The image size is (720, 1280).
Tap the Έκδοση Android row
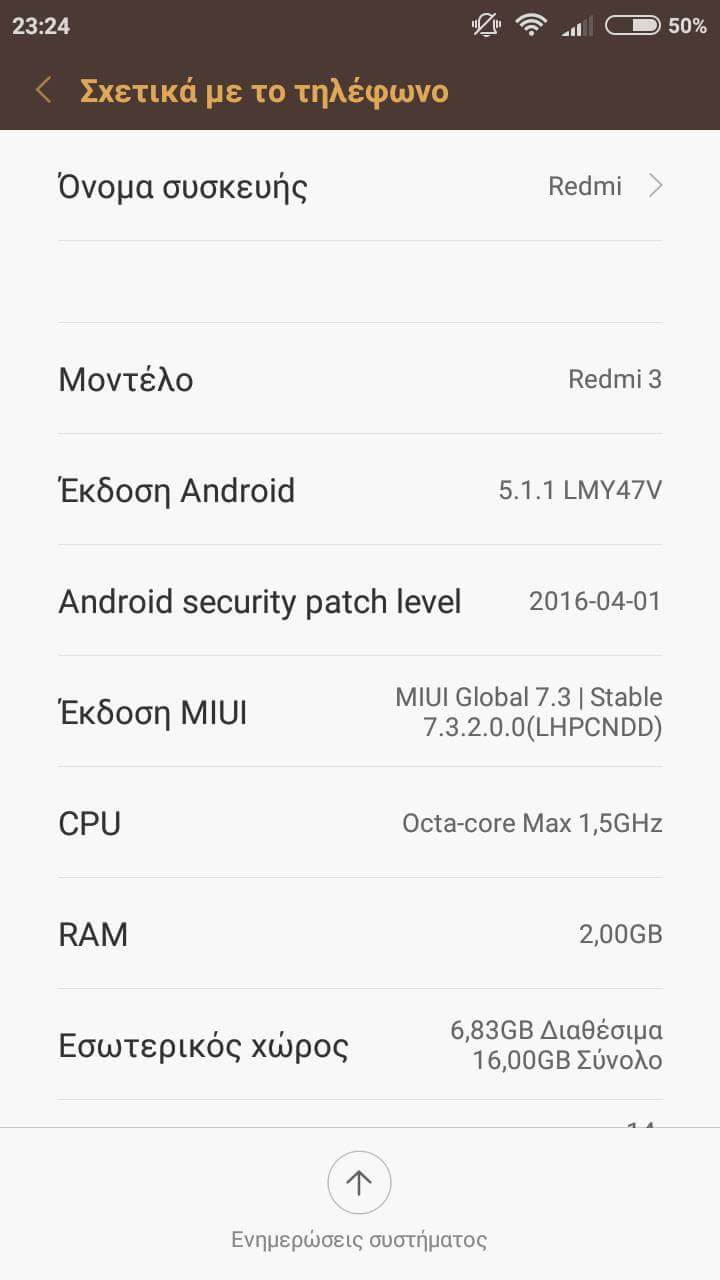click(360, 490)
